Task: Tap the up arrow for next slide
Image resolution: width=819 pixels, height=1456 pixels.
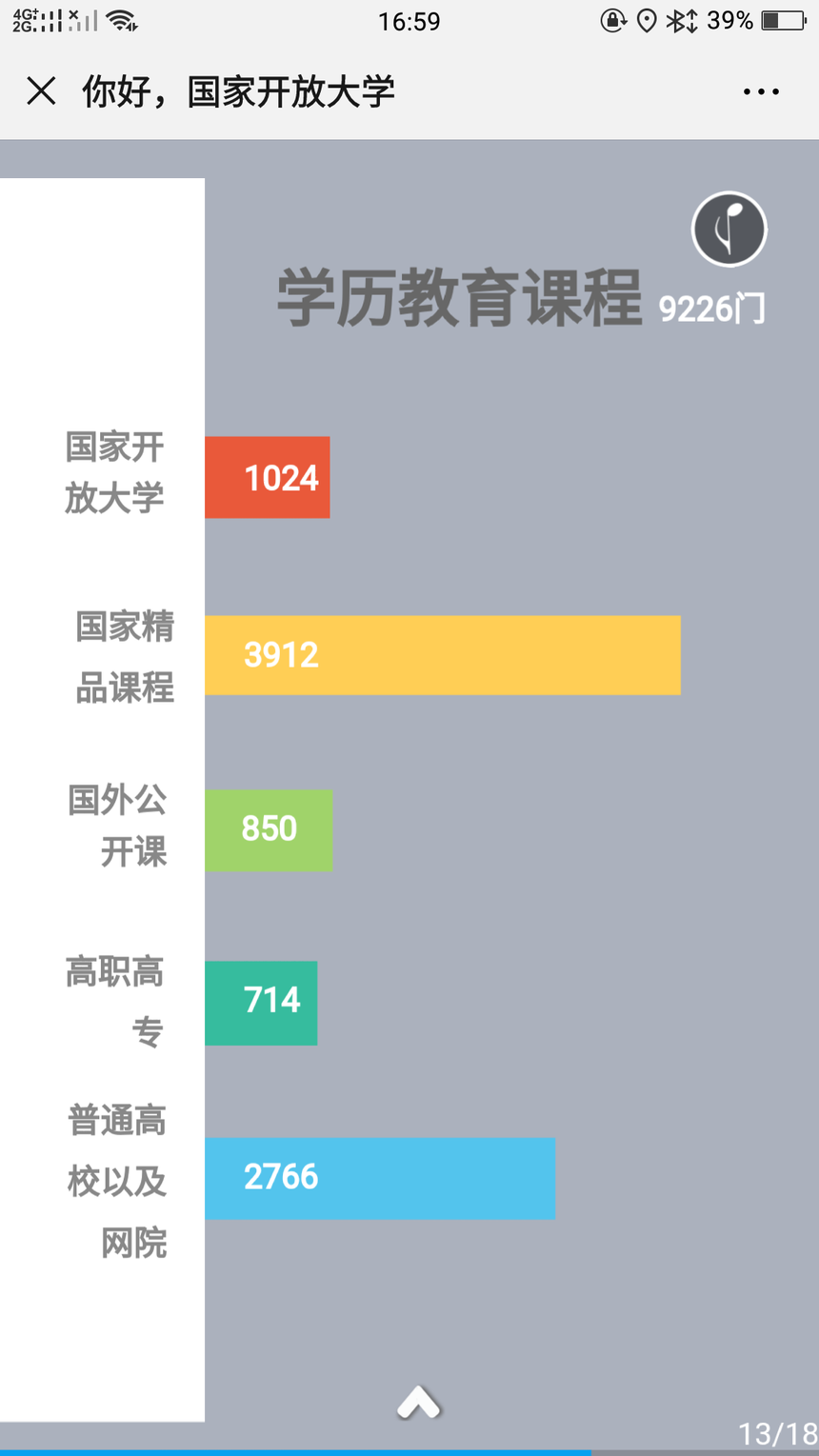Action: (419, 1402)
